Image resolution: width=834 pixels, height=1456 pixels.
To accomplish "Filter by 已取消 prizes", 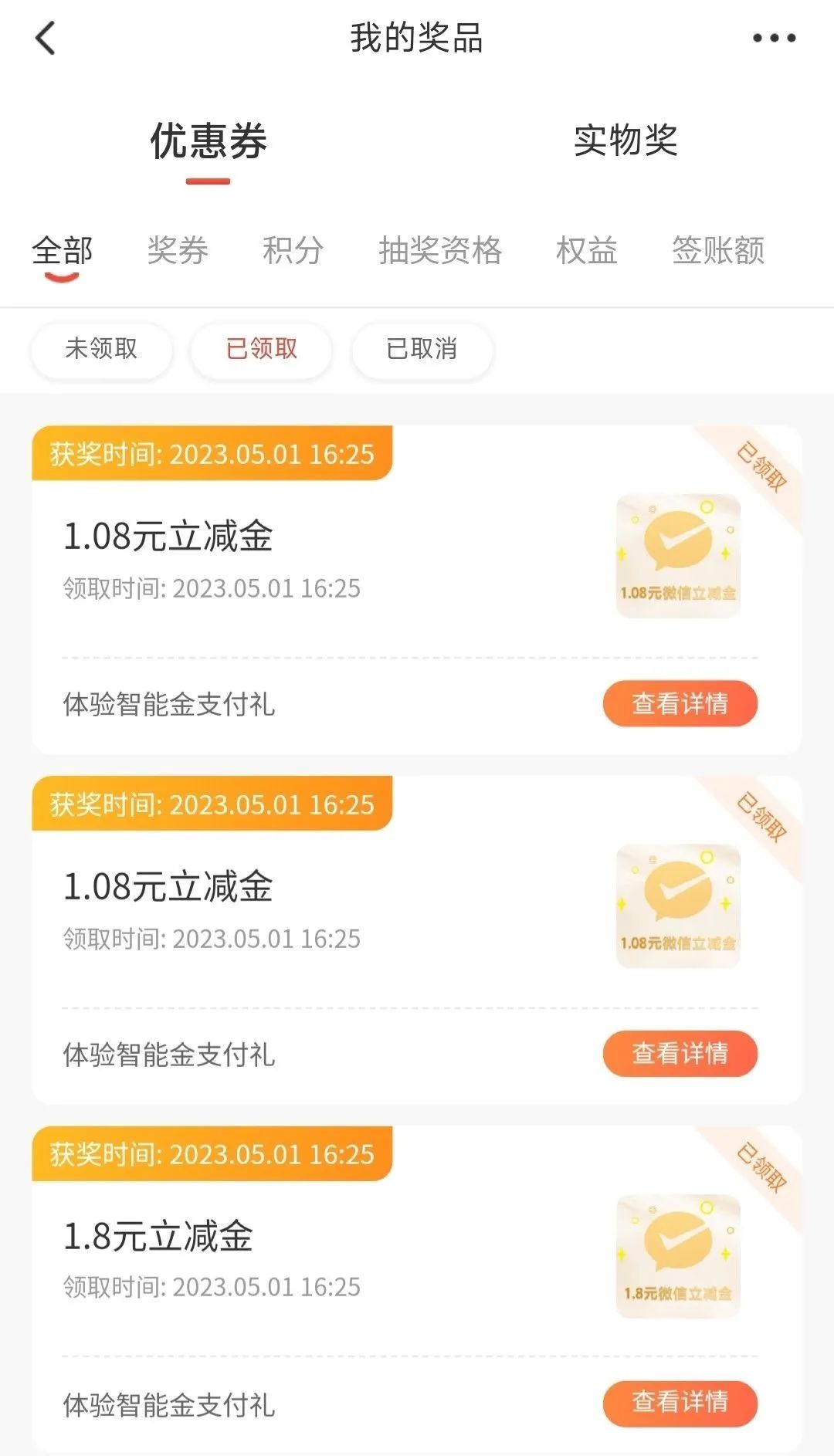I will 422,349.
